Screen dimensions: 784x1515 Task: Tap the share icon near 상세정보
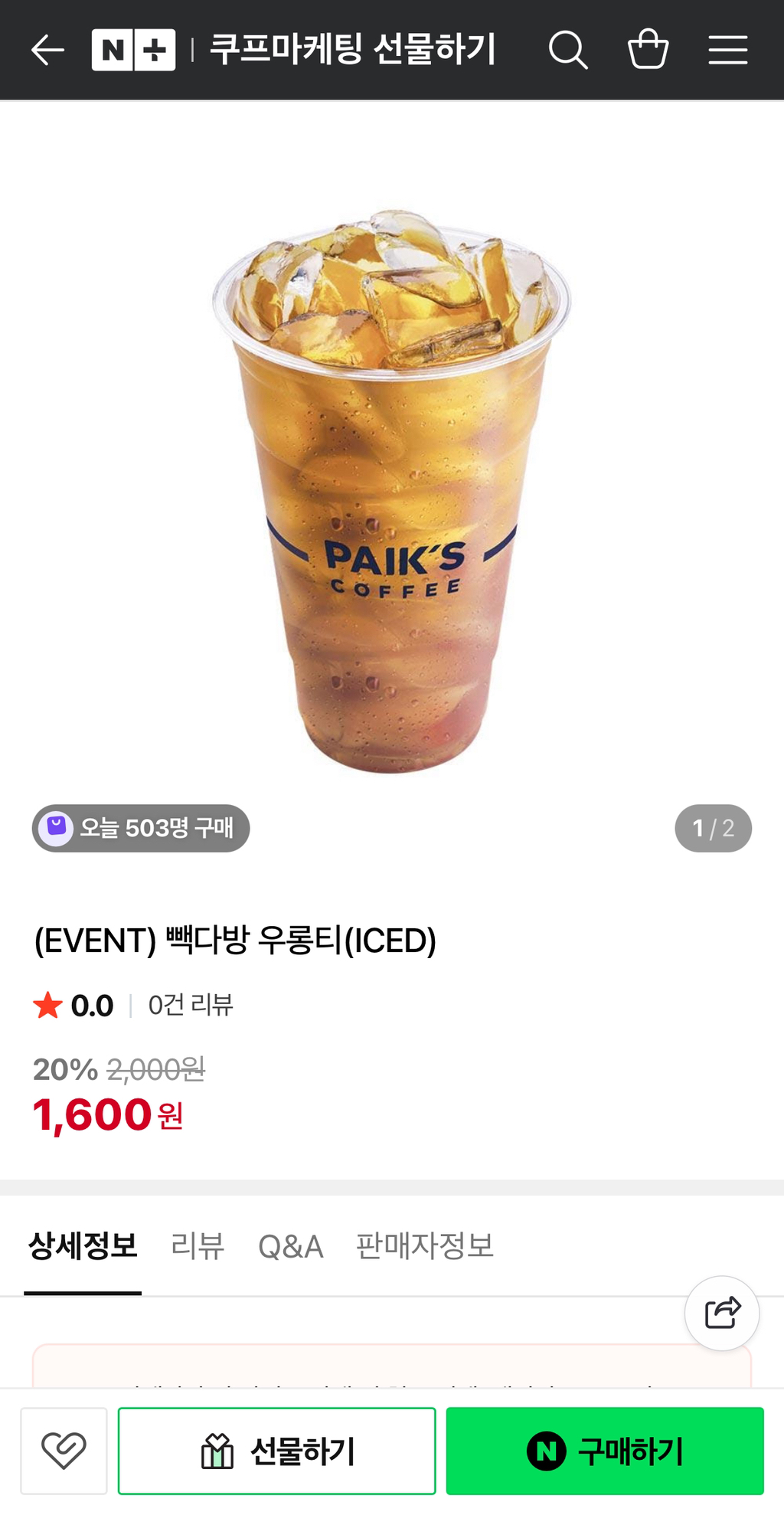[x=720, y=1313]
